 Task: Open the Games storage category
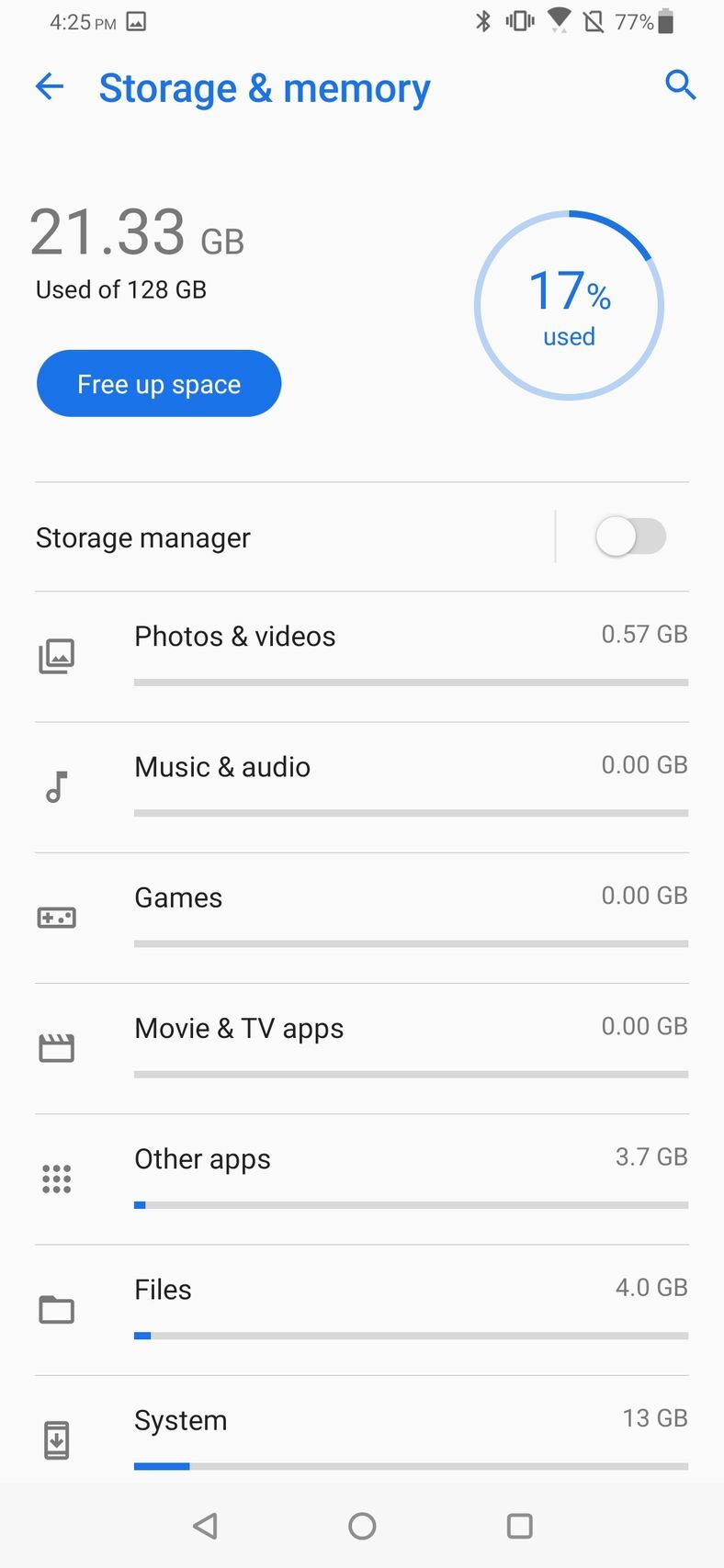[362, 918]
